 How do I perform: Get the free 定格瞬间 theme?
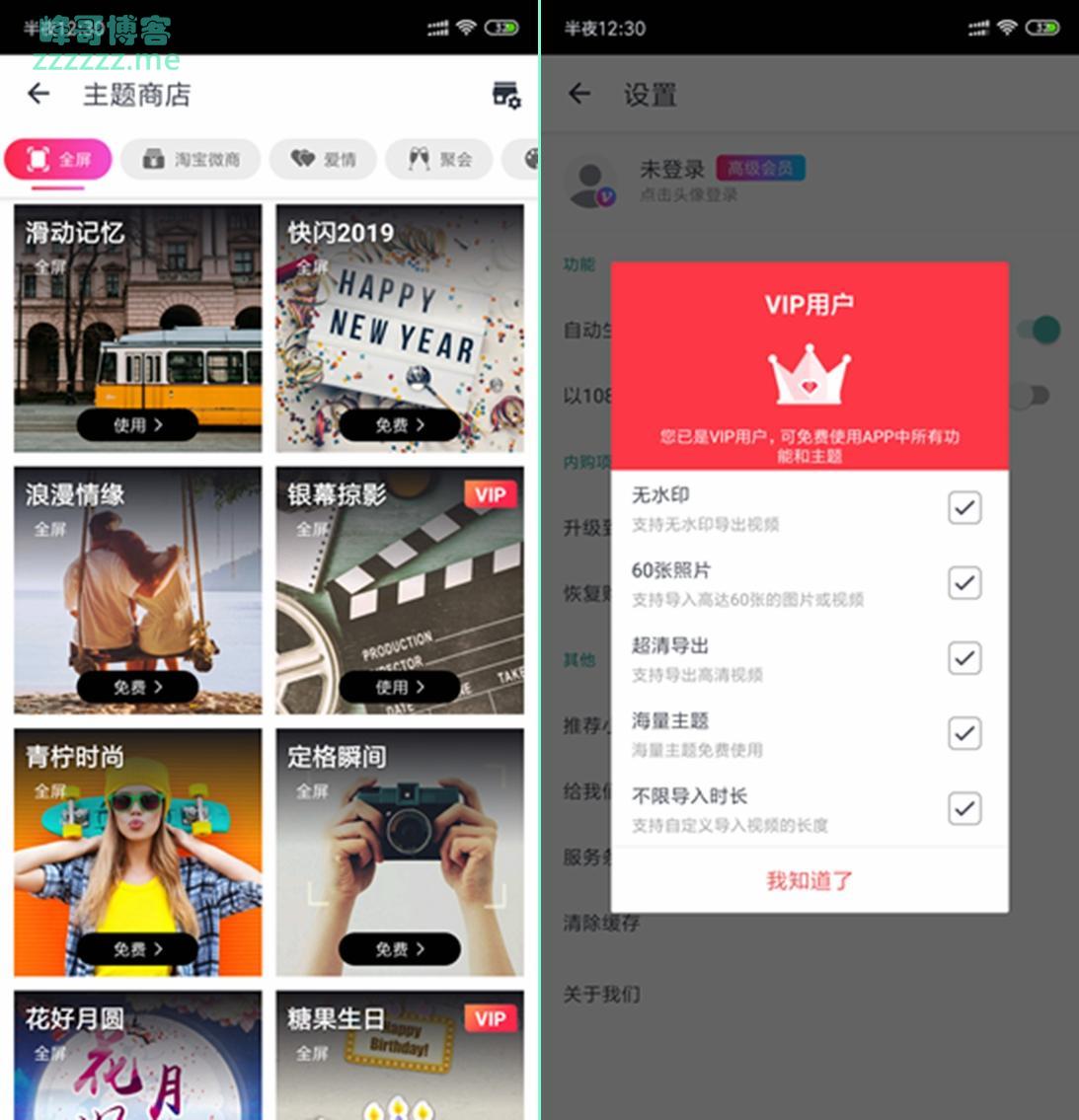coord(400,949)
